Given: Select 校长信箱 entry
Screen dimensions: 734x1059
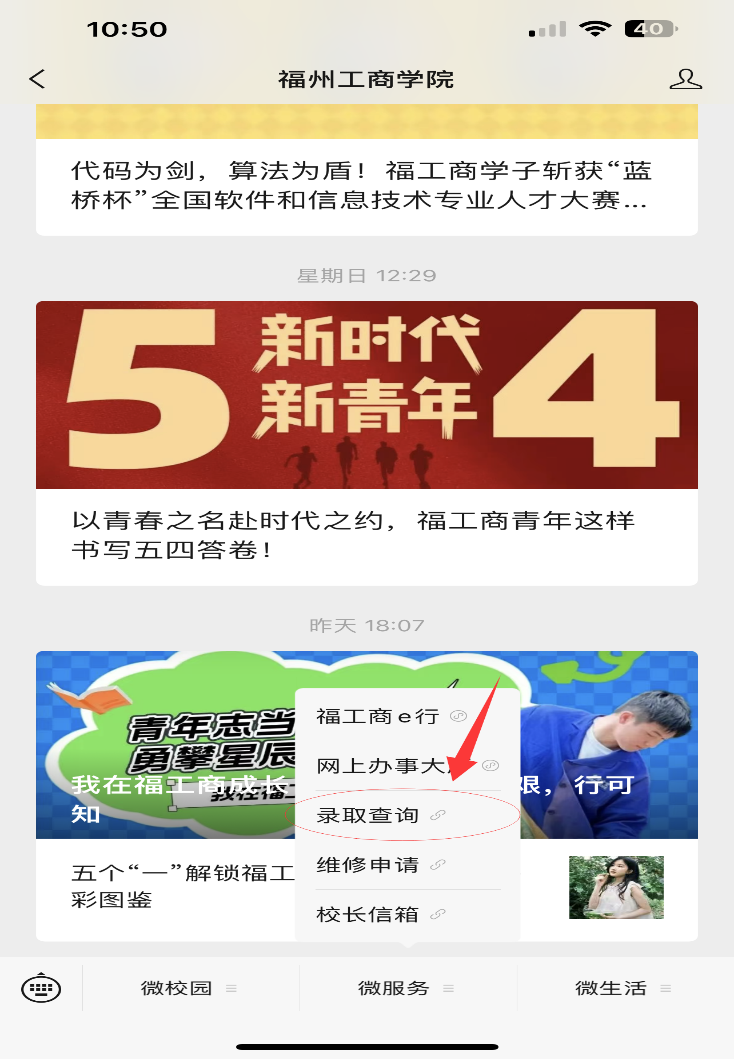Looking at the screenshot, I should click(368, 914).
